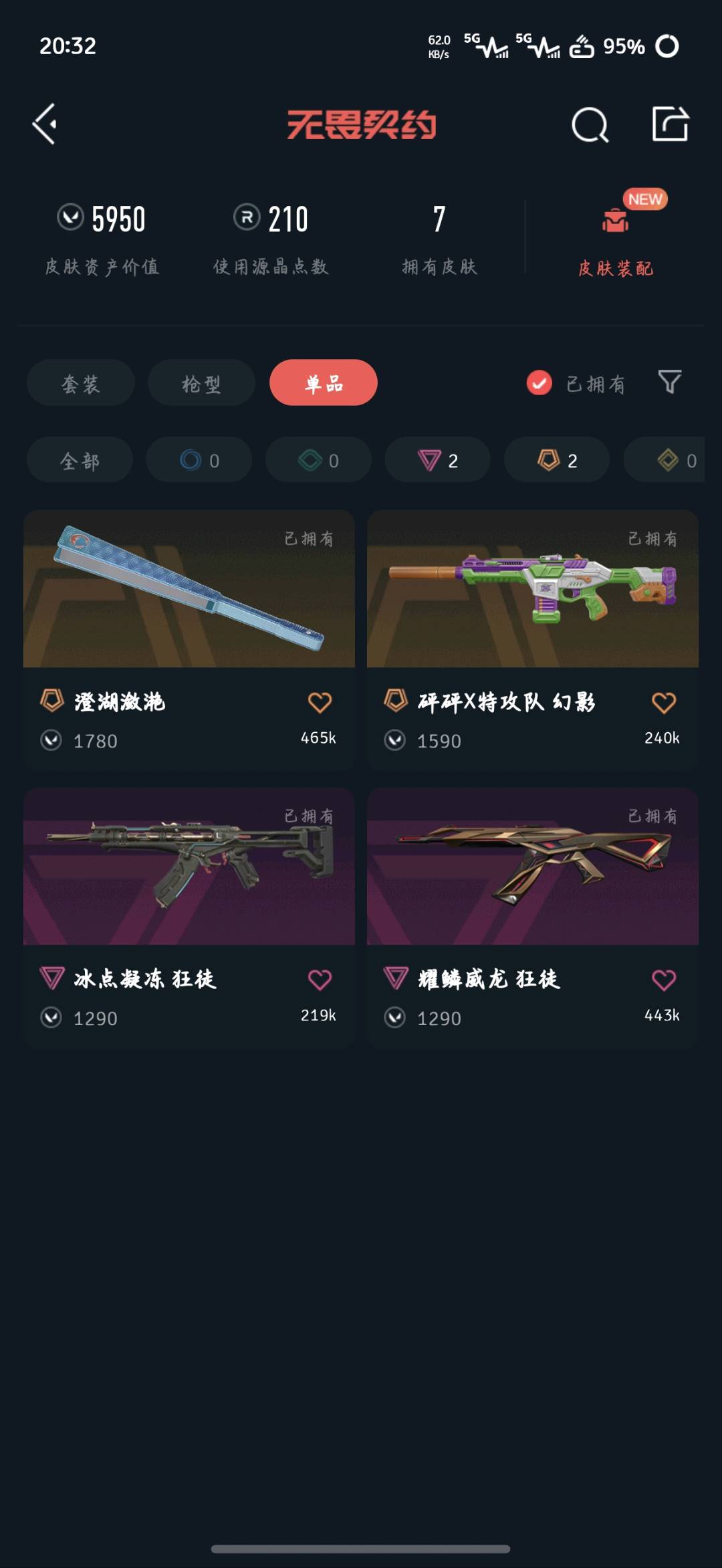Switch to the 枪型 tab
Viewport: 722px width, 1568px height.
201,383
